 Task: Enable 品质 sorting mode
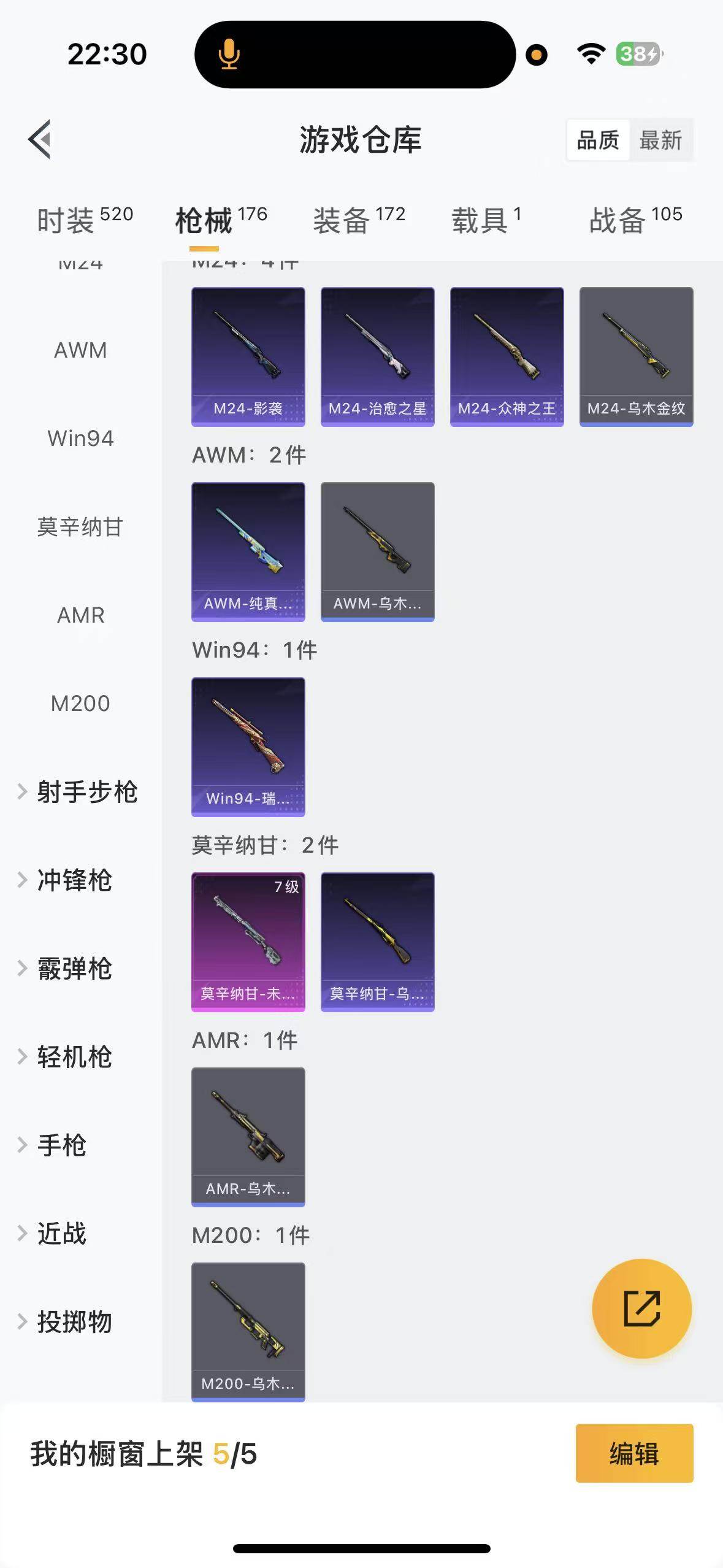point(598,140)
